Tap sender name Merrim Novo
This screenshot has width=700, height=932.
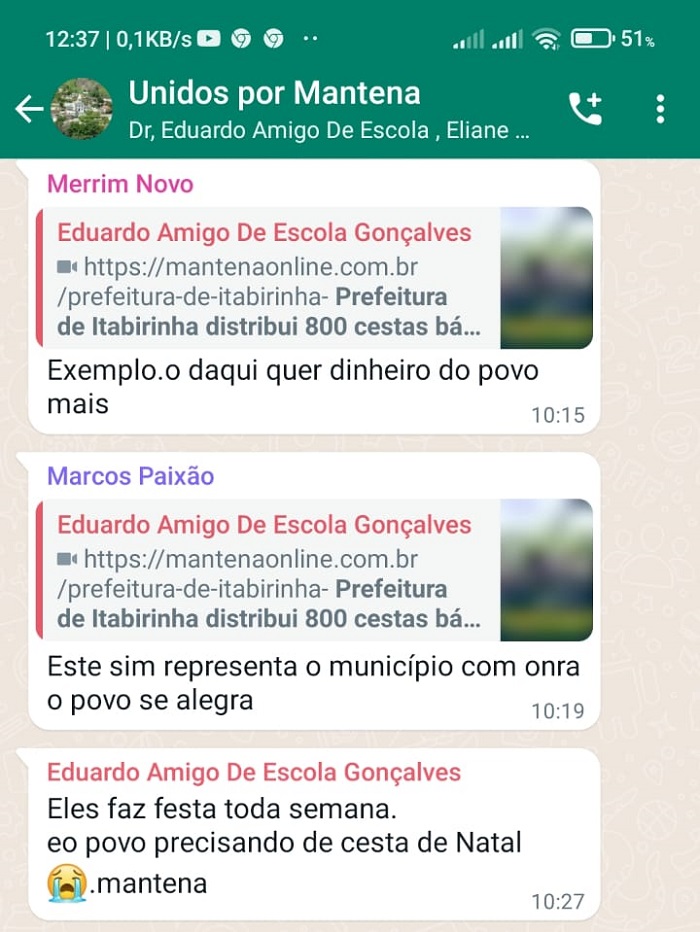click(x=120, y=184)
